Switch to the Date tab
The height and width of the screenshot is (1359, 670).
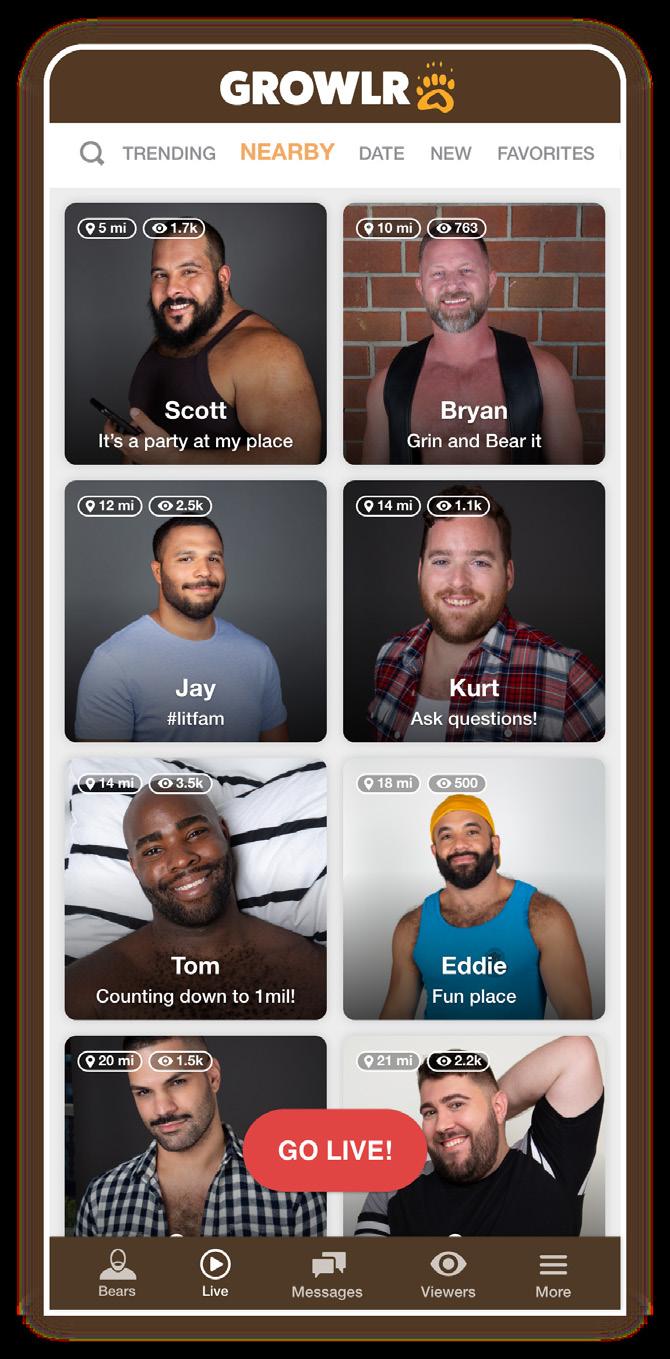(x=382, y=153)
